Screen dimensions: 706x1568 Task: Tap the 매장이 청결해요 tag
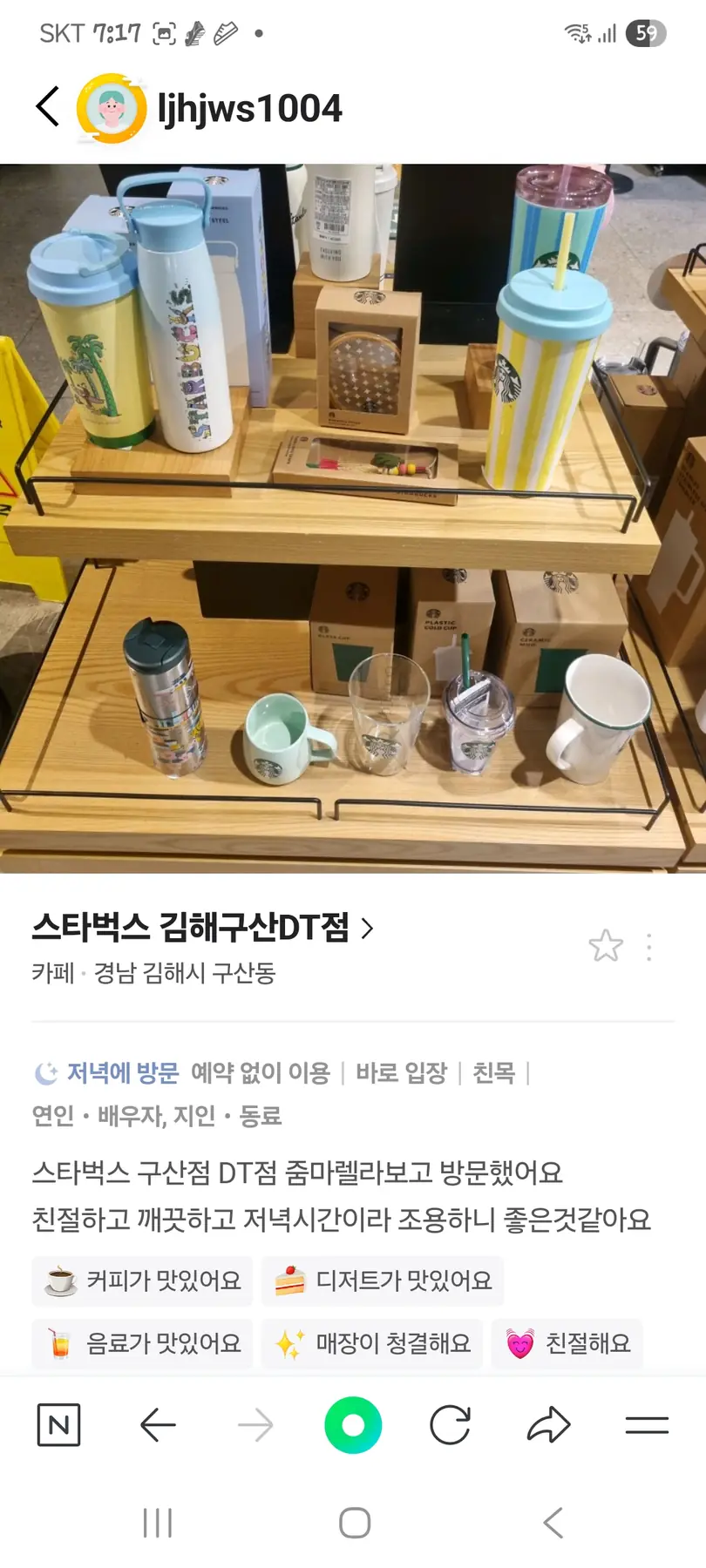point(372,1344)
